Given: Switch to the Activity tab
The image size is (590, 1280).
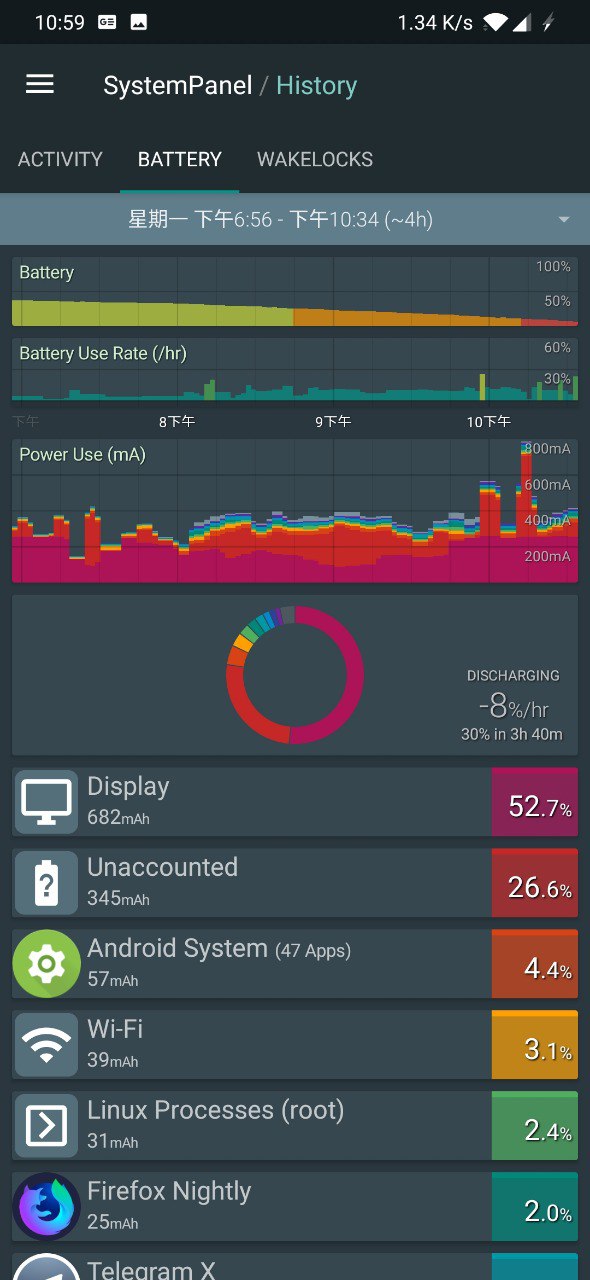Looking at the screenshot, I should pyautogui.click(x=60, y=160).
